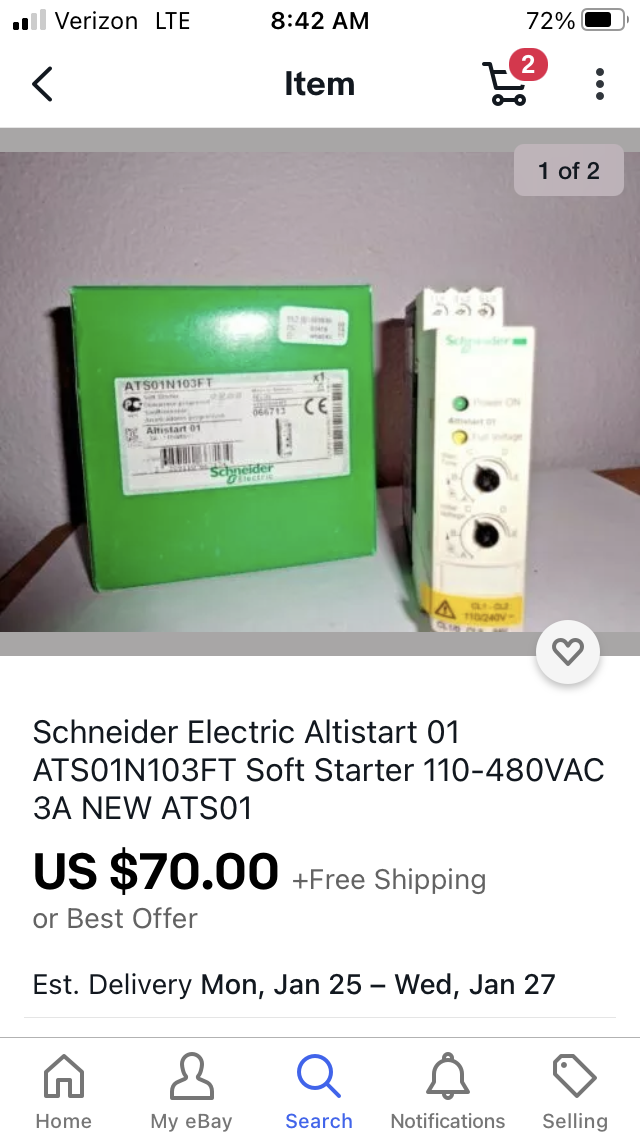Image resolution: width=640 pixels, height=1136 pixels.
Task: Open the My eBay tab
Action: (x=191, y=1091)
